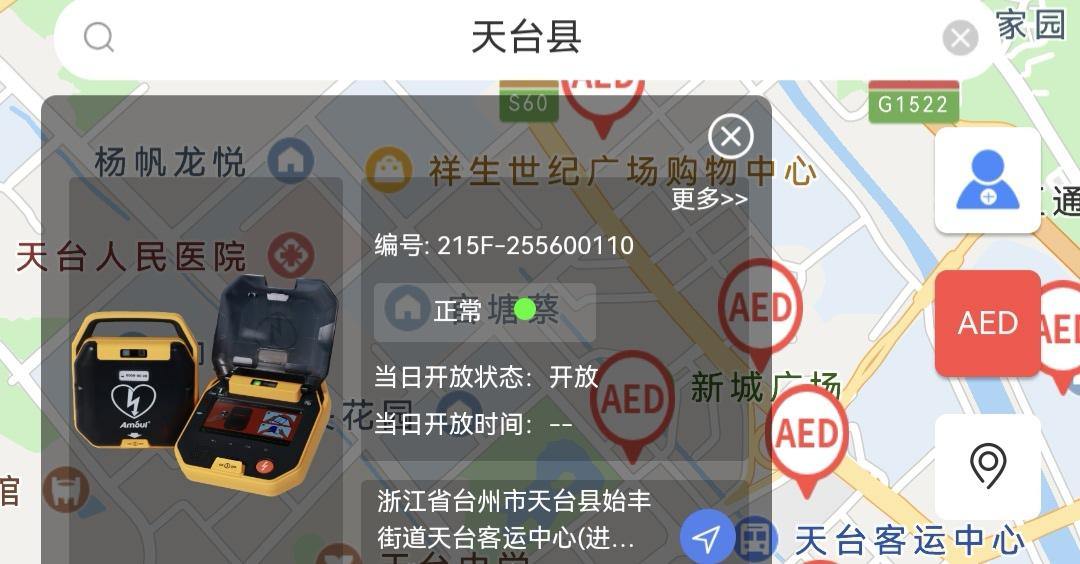Tap the red AED filter button
Image resolution: width=1080 pixels, height=564 pixels.
coord(987,323)
